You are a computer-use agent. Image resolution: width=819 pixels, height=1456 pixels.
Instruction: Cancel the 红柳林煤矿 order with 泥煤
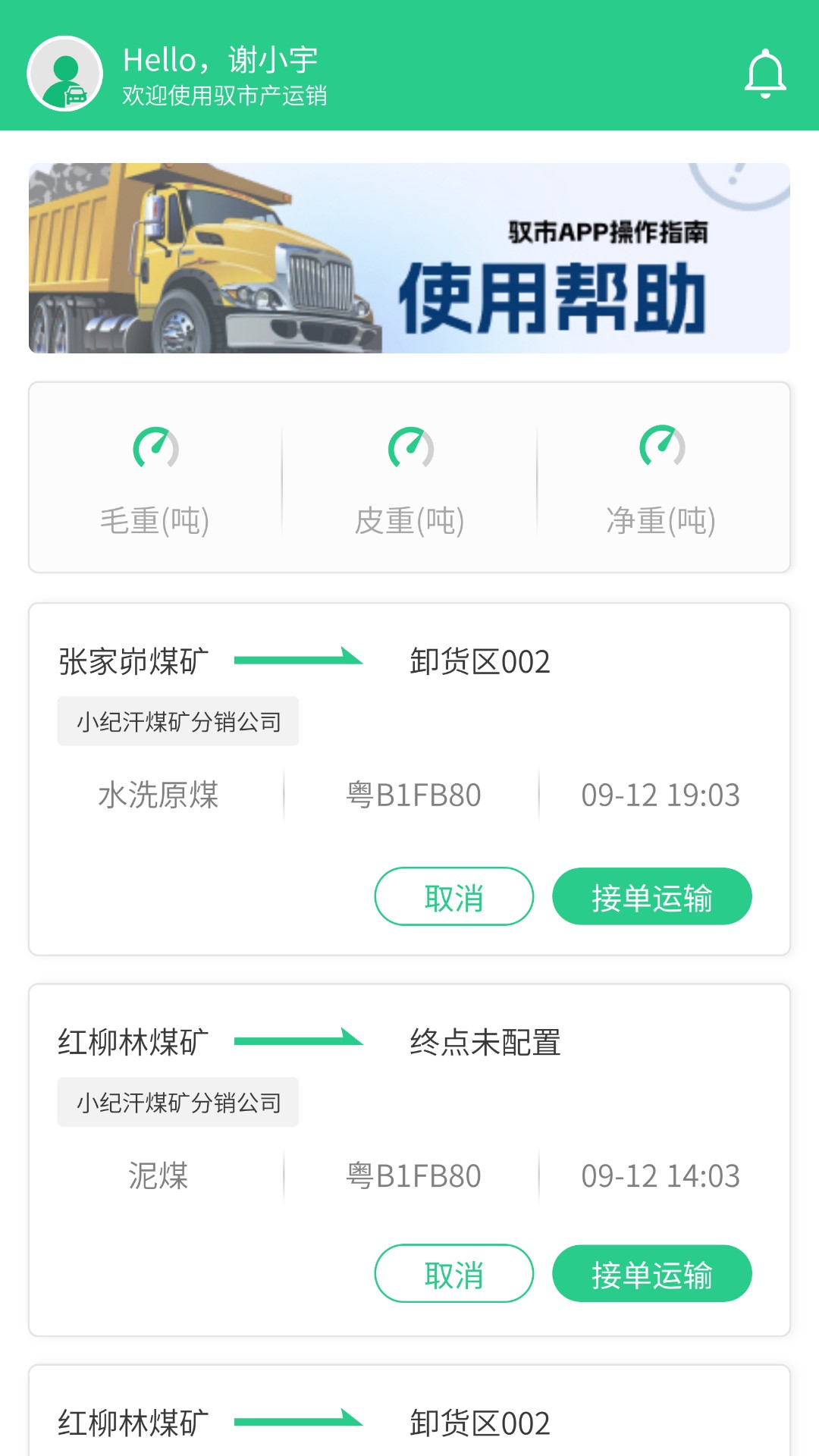tap(453, 1273)
